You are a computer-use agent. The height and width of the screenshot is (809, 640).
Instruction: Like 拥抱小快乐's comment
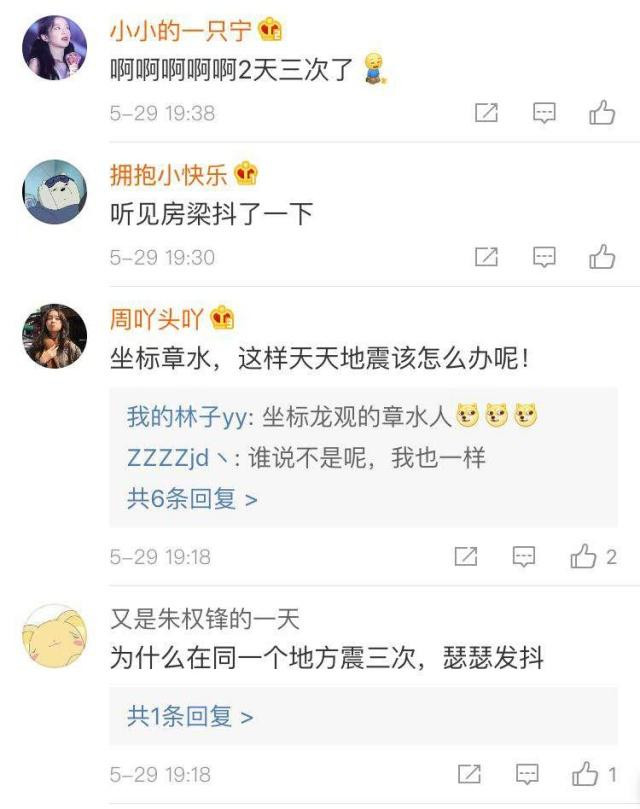(602, 257)
